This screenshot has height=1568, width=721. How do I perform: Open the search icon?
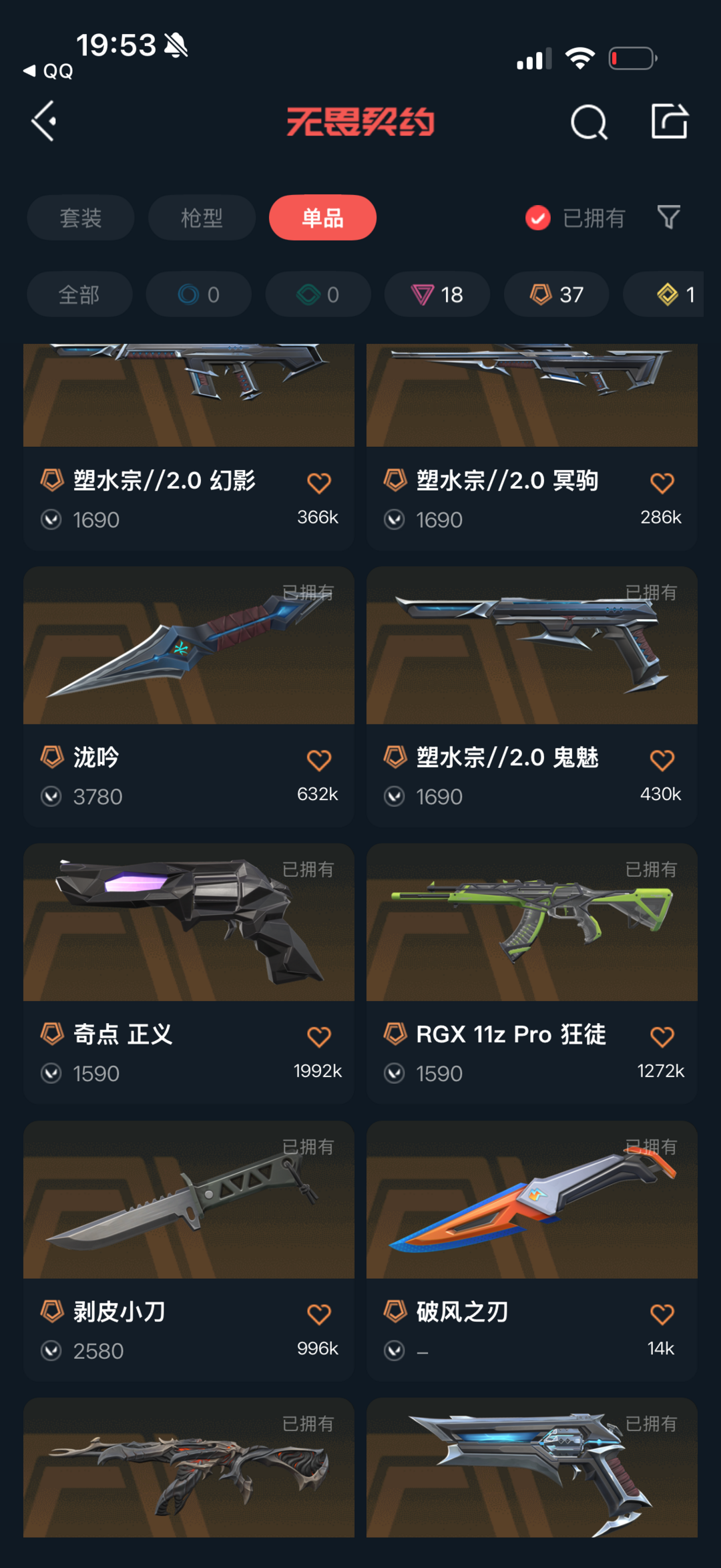589,122
